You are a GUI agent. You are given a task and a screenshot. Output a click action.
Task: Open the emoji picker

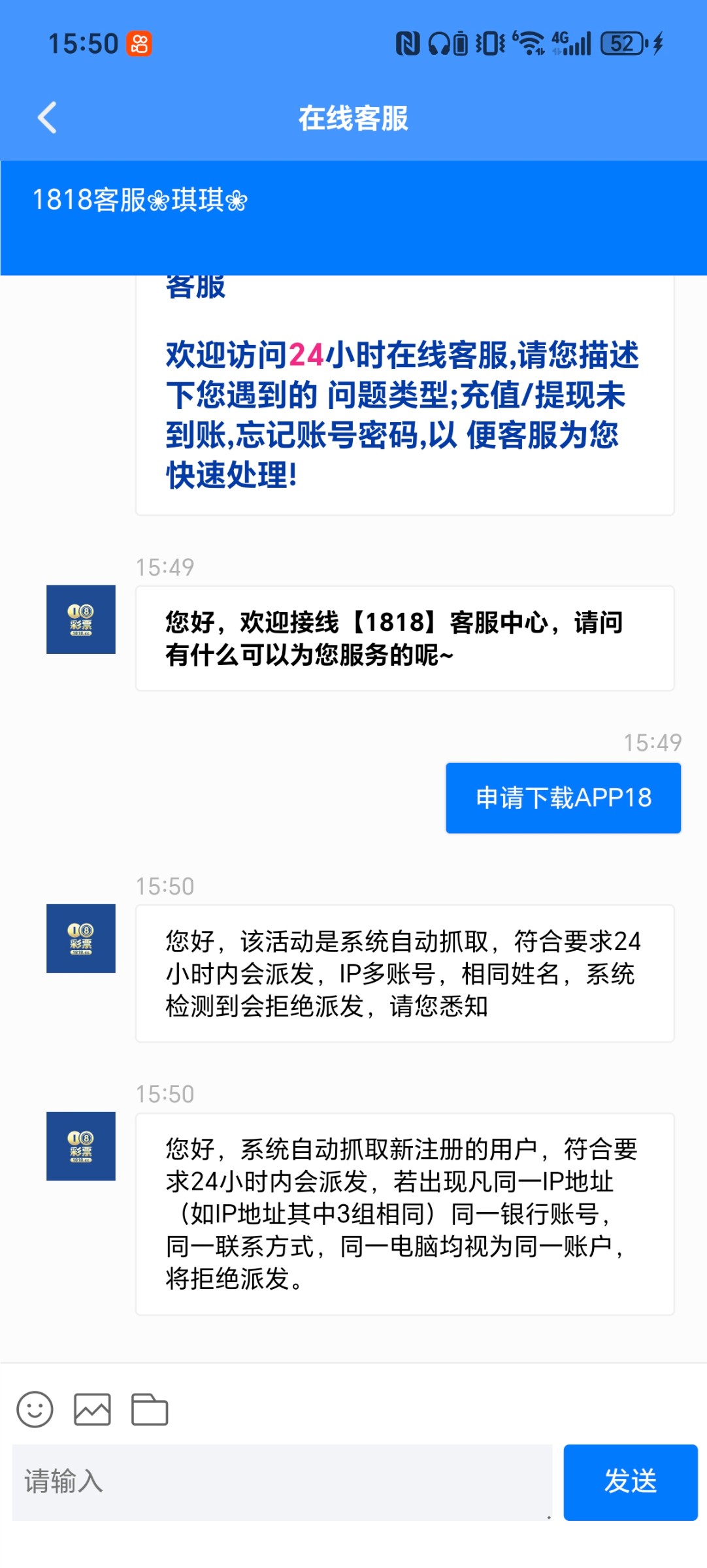pos(35,1409)
